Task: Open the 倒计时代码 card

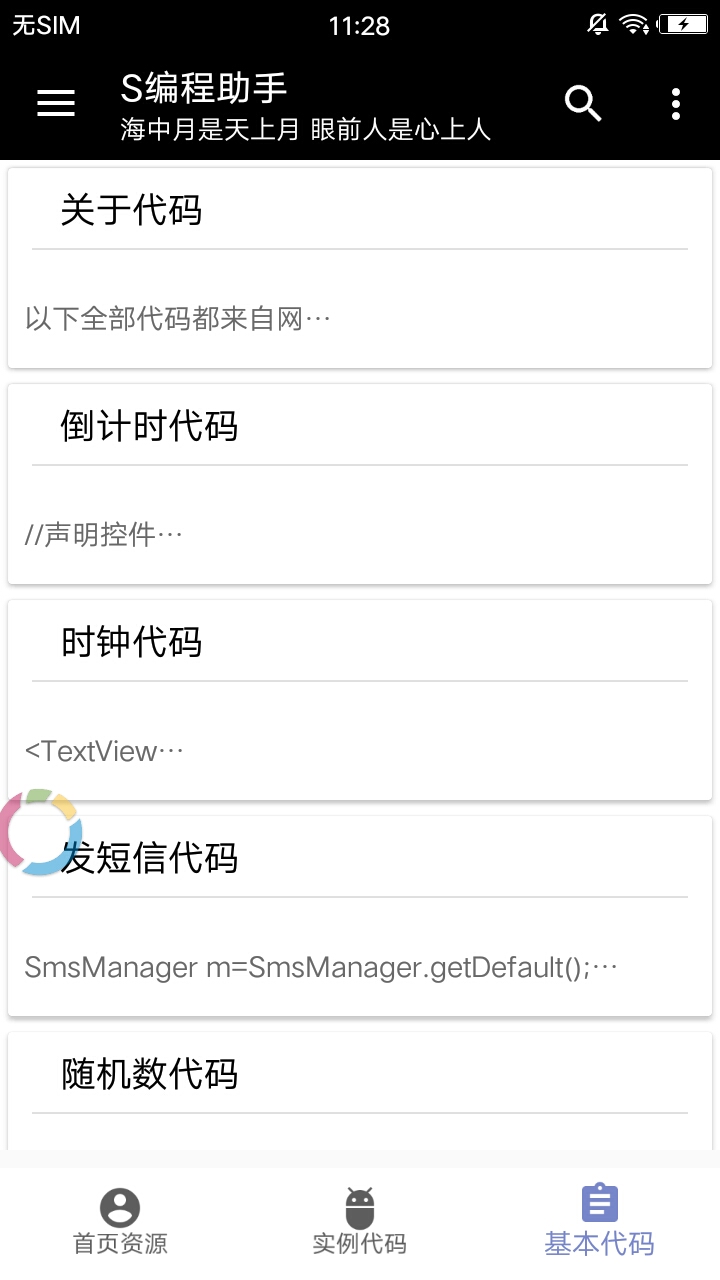Action: click(x=360, y=484)
